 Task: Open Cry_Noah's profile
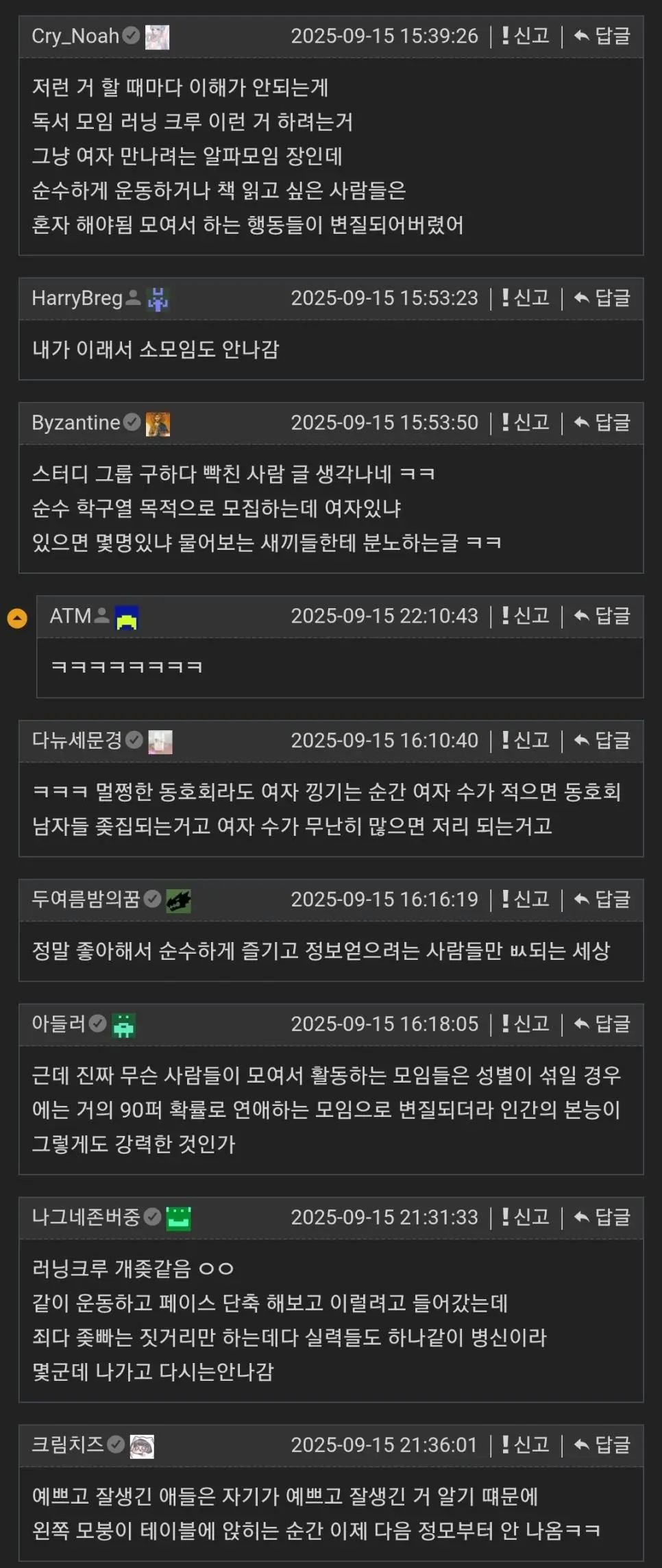pos(75,36)
